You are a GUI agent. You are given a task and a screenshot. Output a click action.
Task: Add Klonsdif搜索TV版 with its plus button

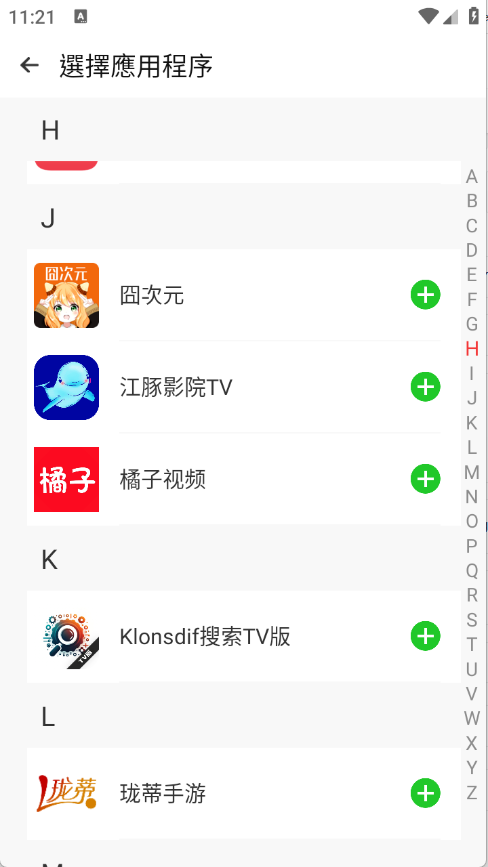(x=425, y=636)
